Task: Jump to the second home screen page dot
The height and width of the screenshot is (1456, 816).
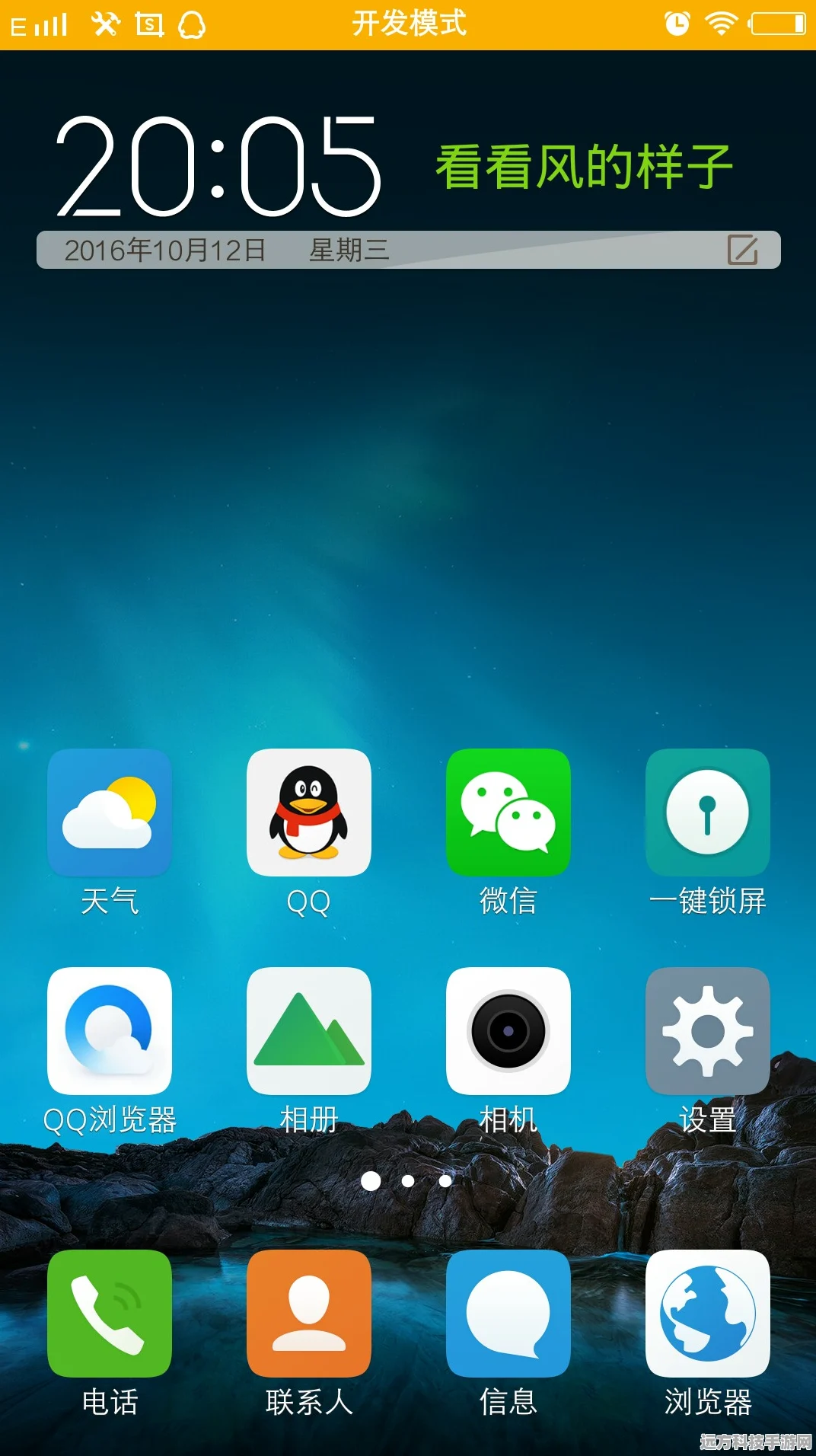Action: pyautogui.click(x=408, y=1181)
